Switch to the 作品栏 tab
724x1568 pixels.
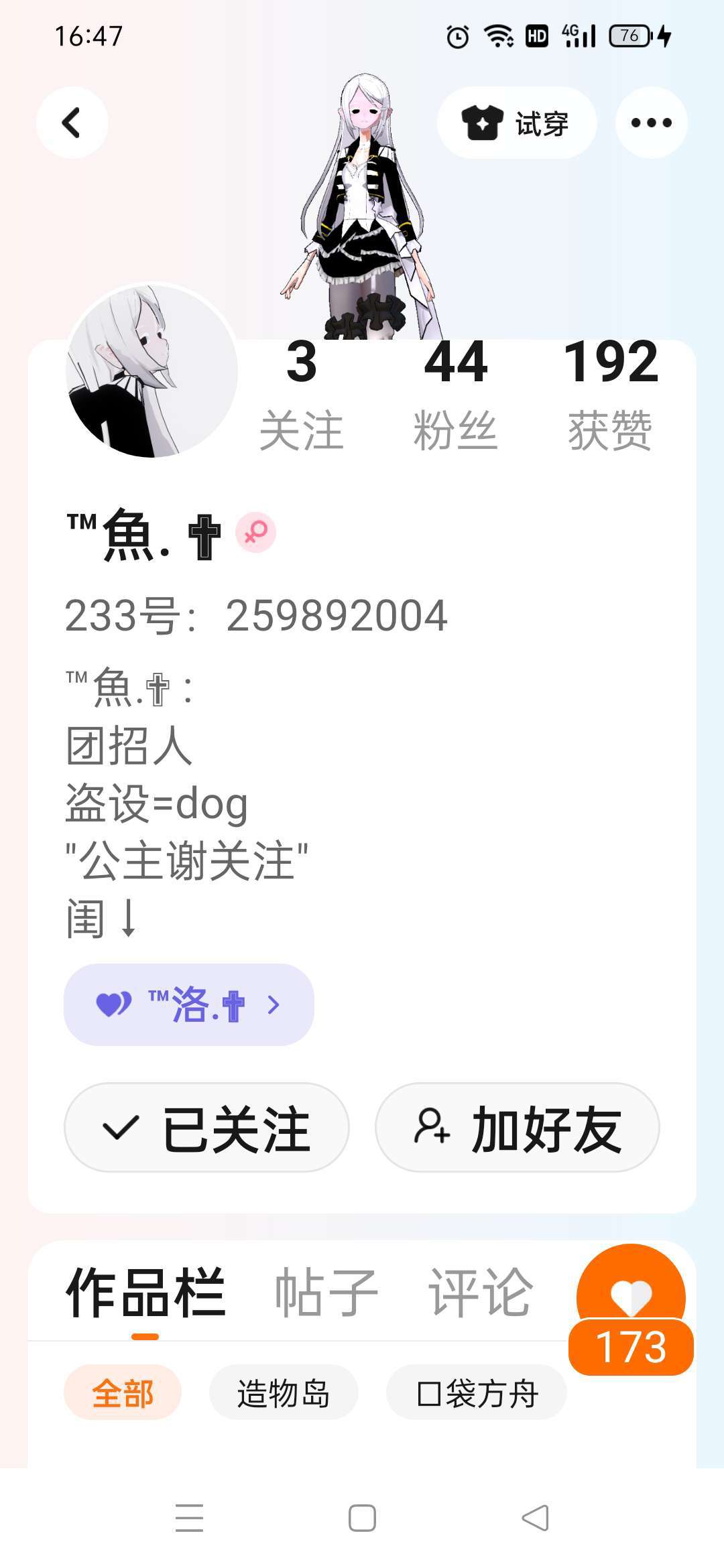pyautogui.click(x=145, y=1293)
